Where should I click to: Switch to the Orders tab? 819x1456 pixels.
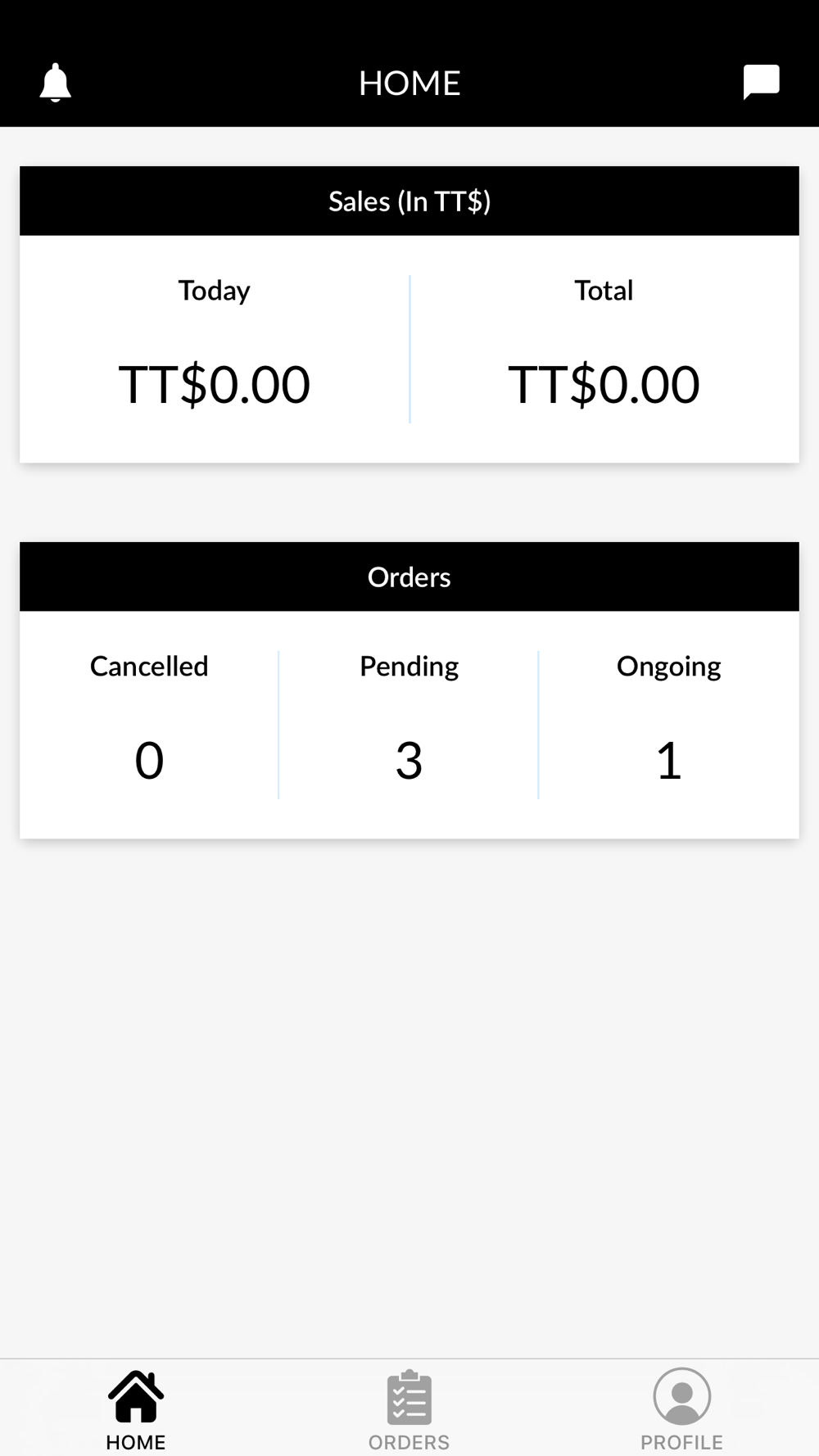click(x=409, y=1410)
